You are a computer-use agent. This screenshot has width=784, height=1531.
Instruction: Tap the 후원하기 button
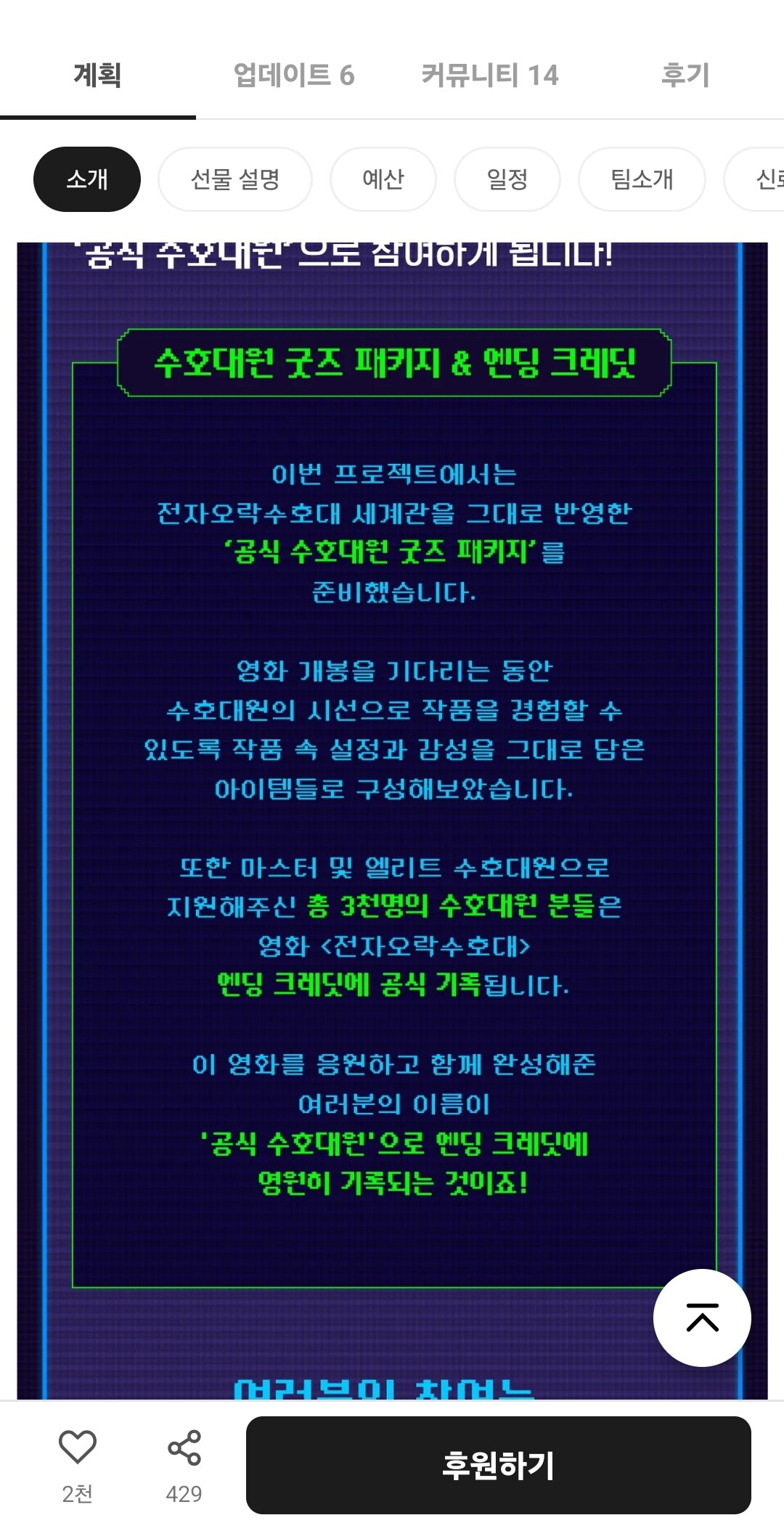498,1465
